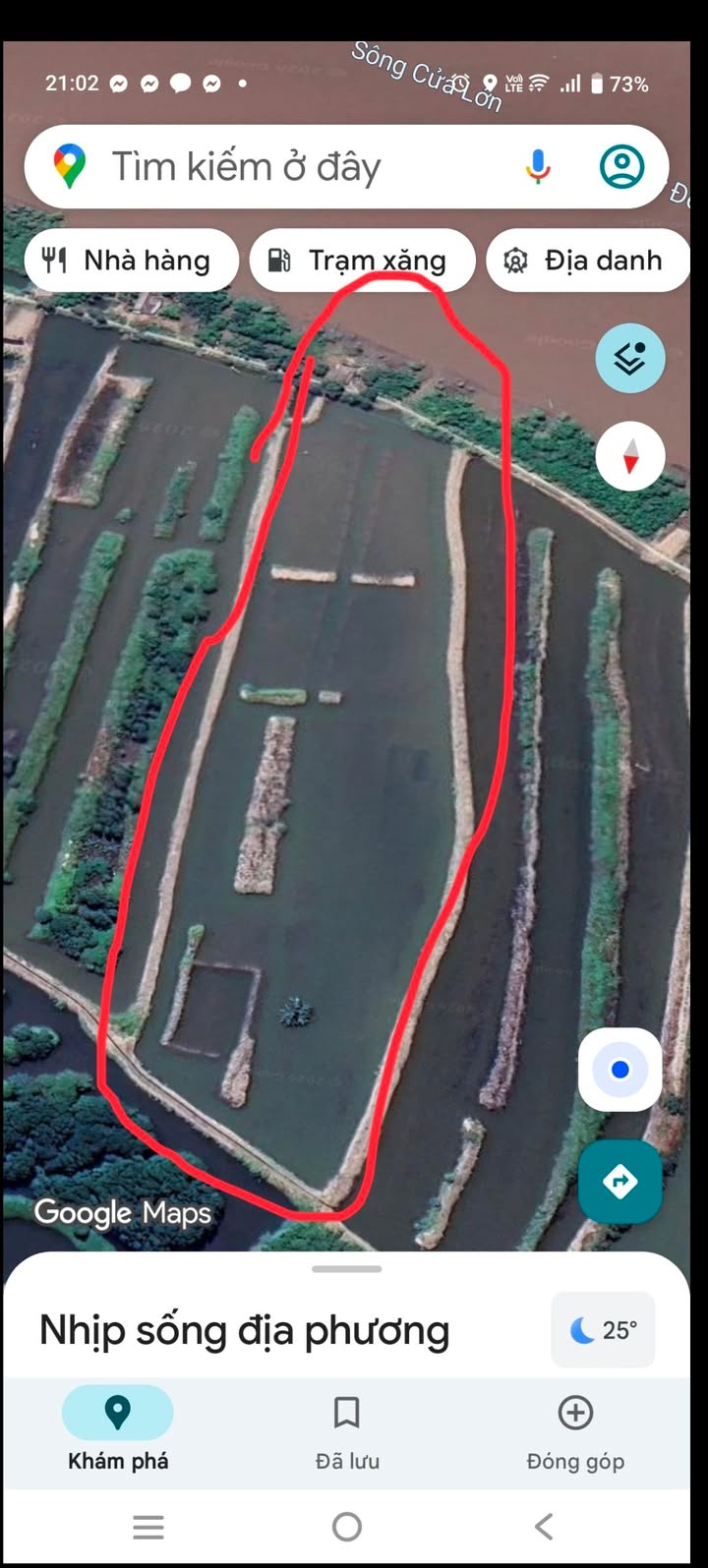Show recent apps in navigation bar
Viewport: 708px width, 1568px height.
coord(148,1527)
